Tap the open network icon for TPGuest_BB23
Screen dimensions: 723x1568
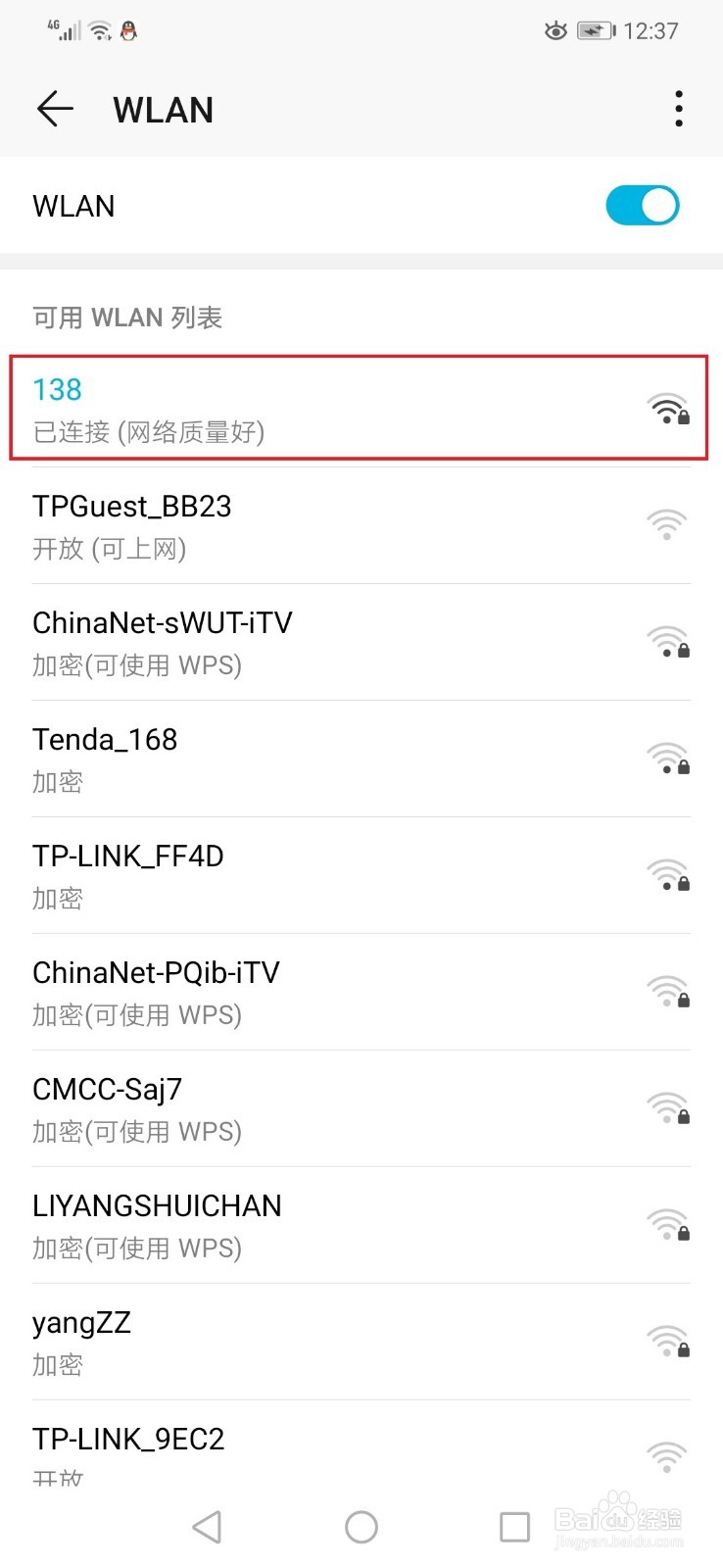[x=667, y=524]
